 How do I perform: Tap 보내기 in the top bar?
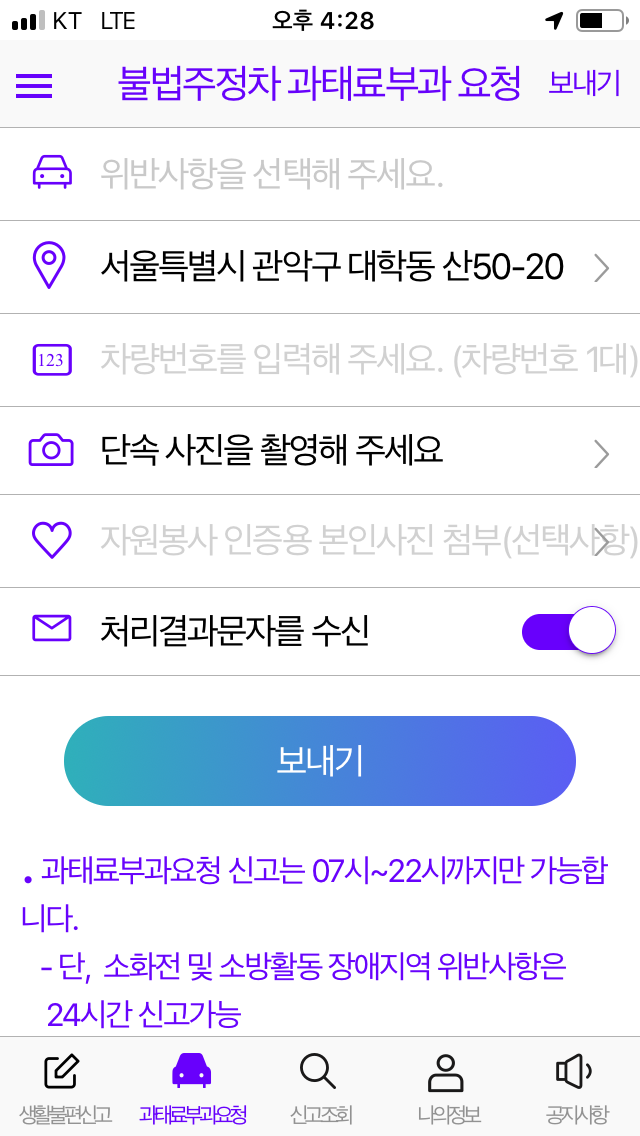tap(584, 83)
